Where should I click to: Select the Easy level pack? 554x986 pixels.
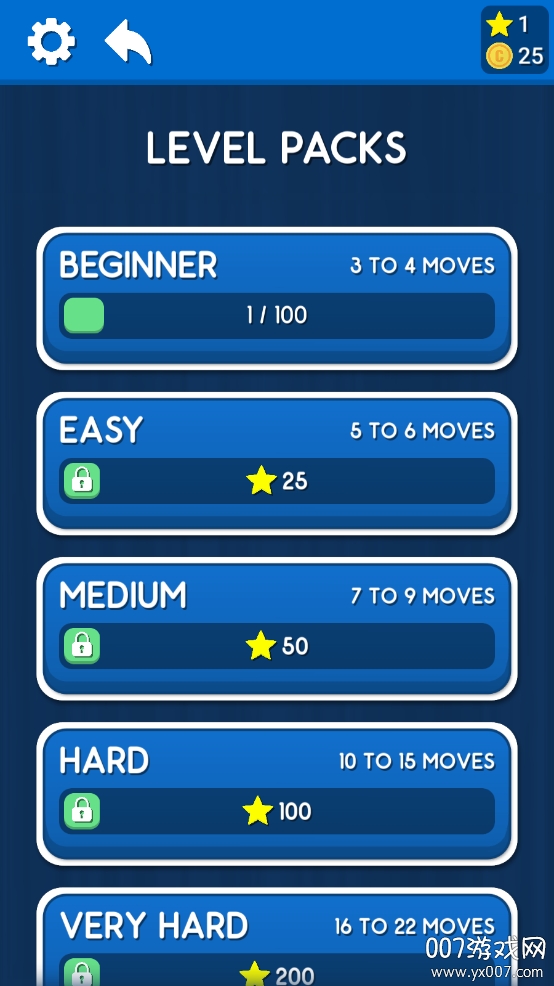[x=277, y=463]
